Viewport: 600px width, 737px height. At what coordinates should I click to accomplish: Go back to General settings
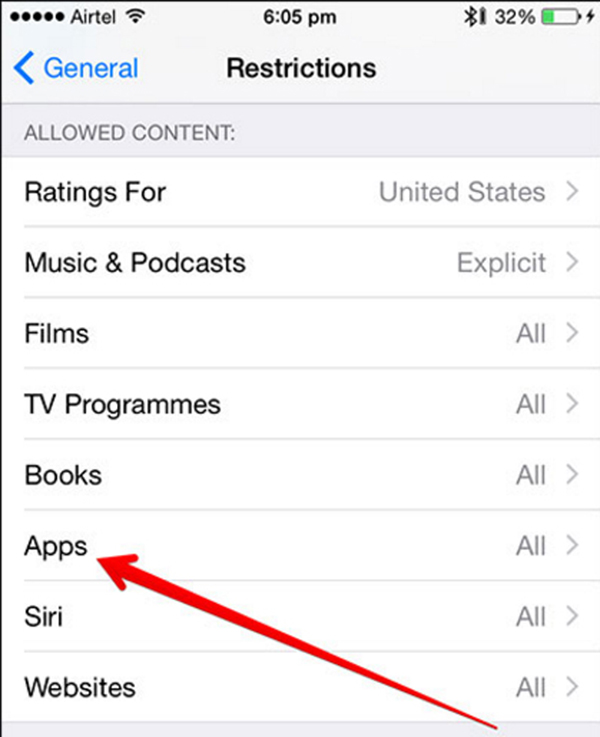pyautogui.click(x=76, y=68)
